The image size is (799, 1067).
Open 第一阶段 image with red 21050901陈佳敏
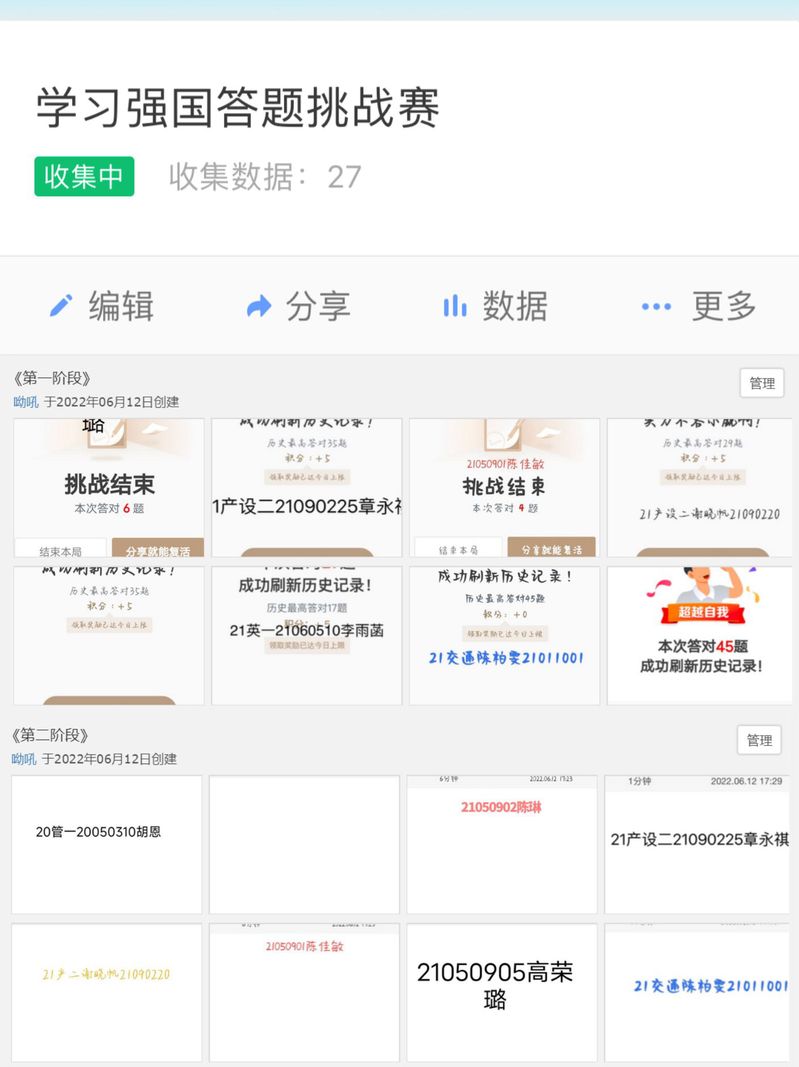(504, 488)
